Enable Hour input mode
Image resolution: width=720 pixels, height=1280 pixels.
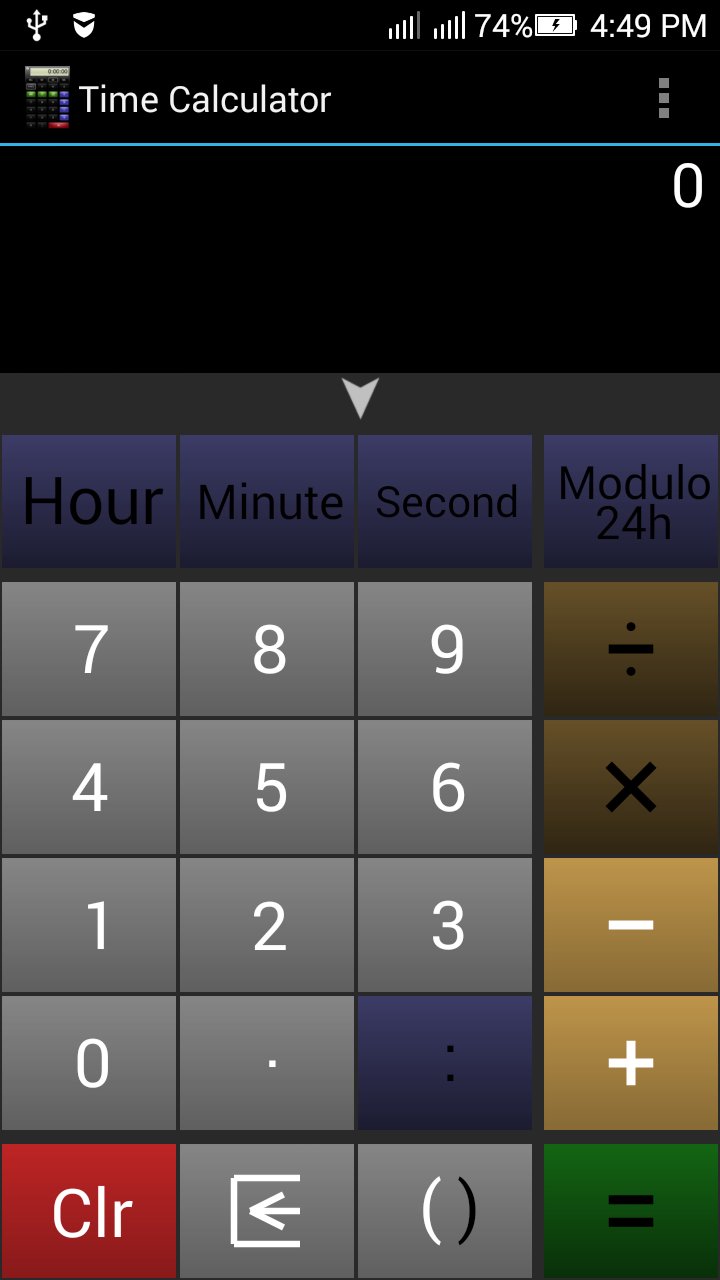88,500
